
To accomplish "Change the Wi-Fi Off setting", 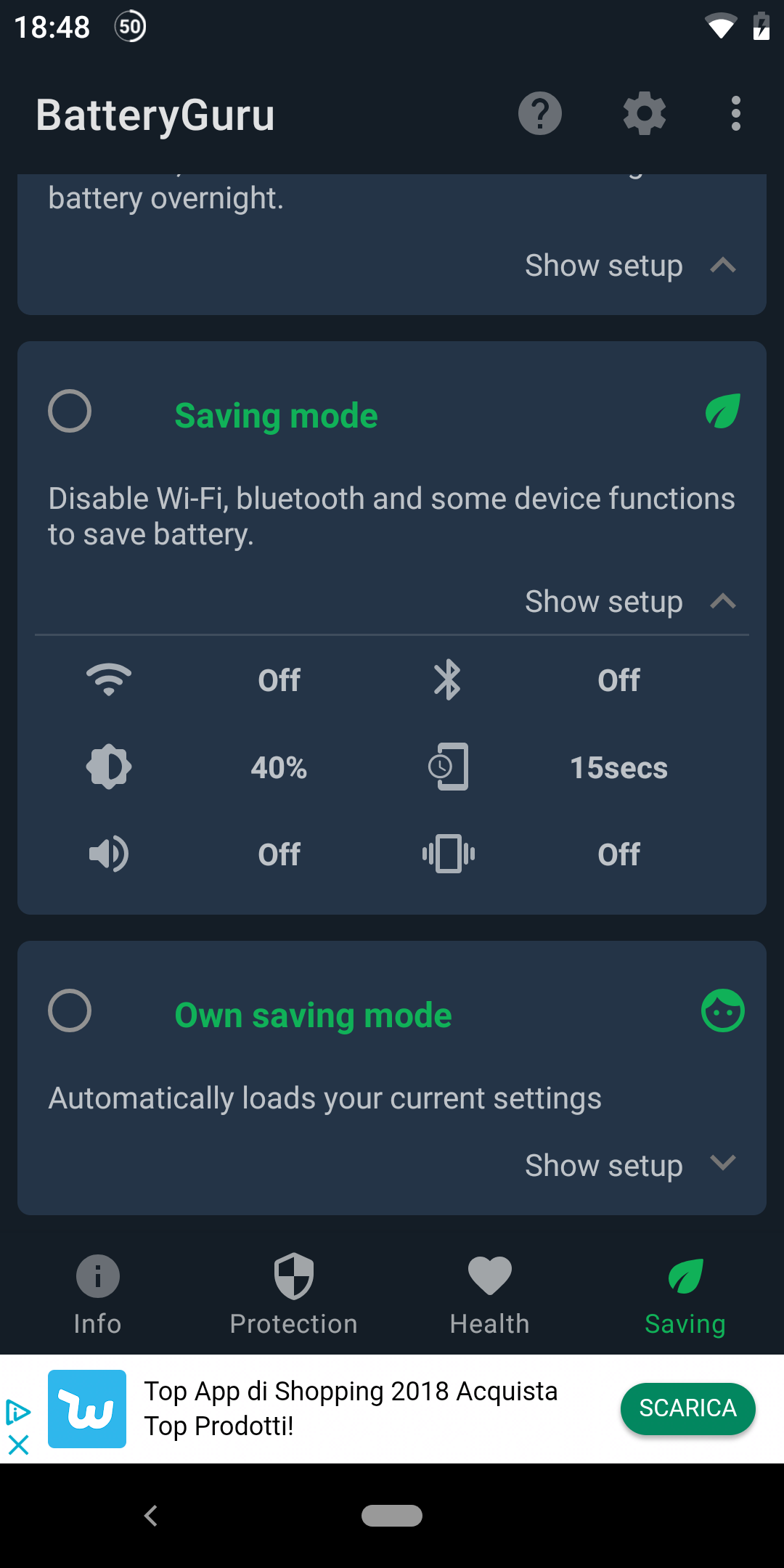I will 279,680.
